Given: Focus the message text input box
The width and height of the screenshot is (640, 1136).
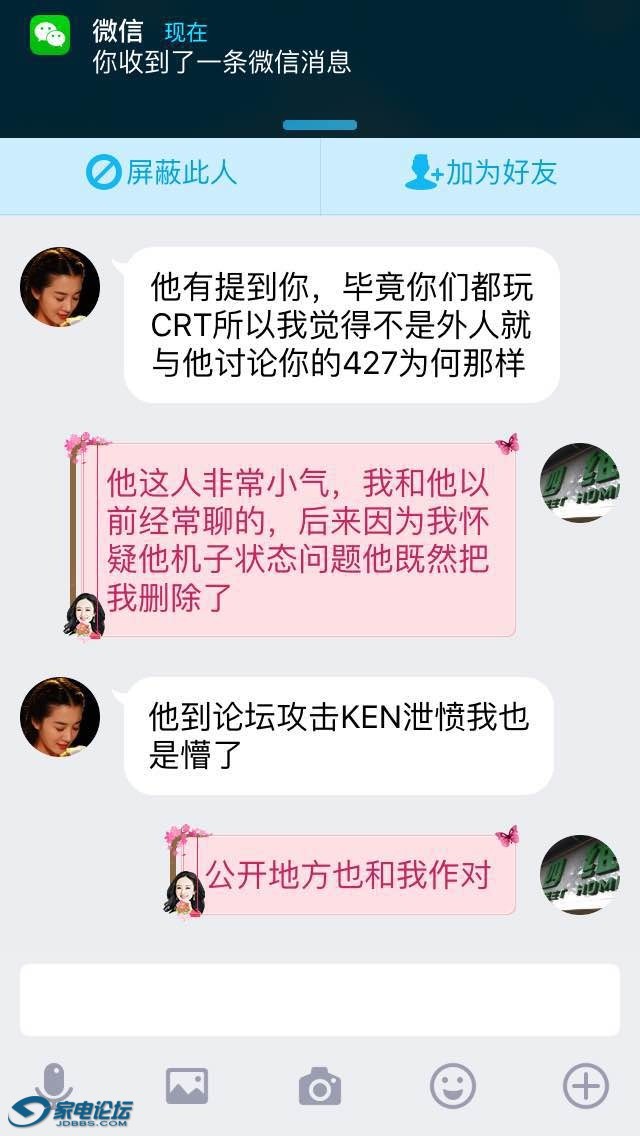Looking at the screenshot, I should pos(320,999).
